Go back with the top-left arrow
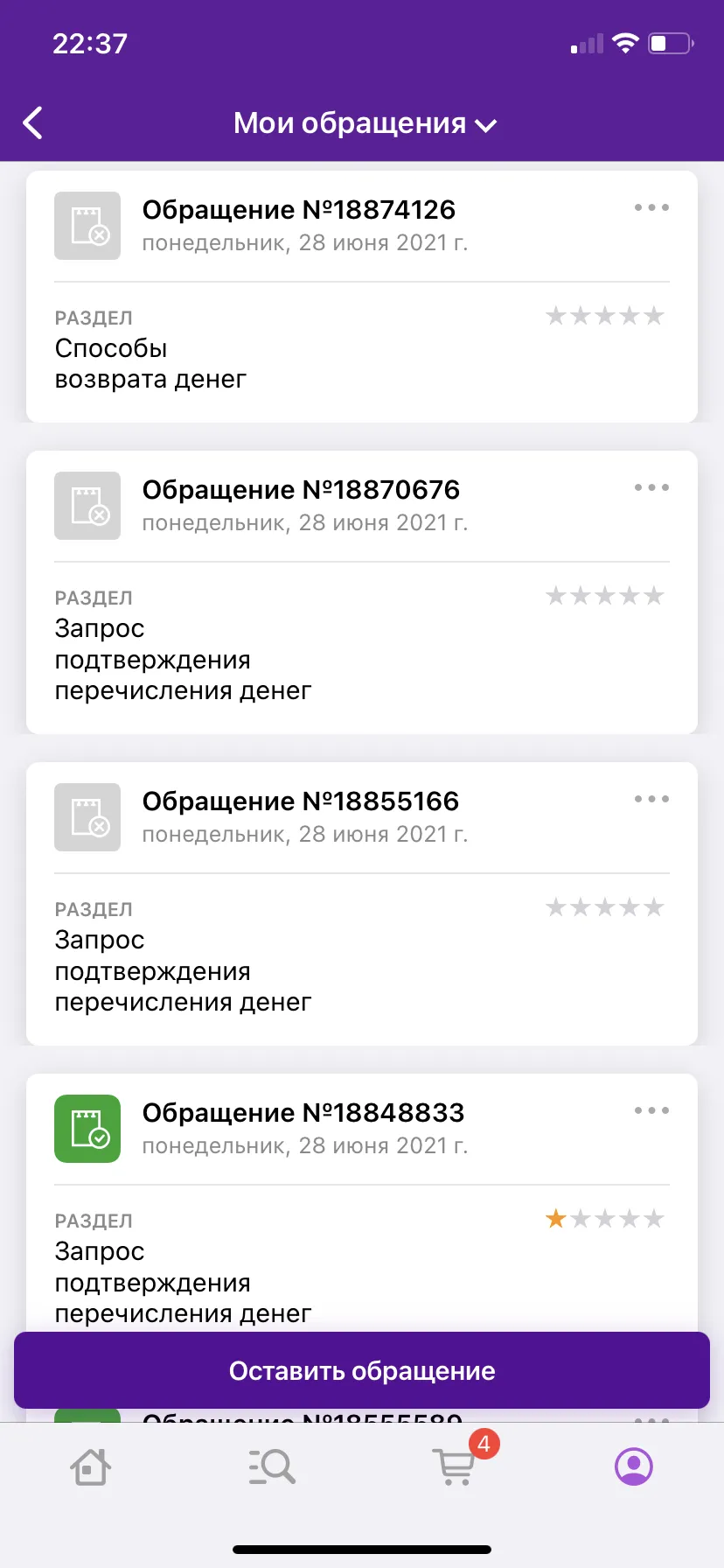The image size is (724, 1568). coord(33,123)
